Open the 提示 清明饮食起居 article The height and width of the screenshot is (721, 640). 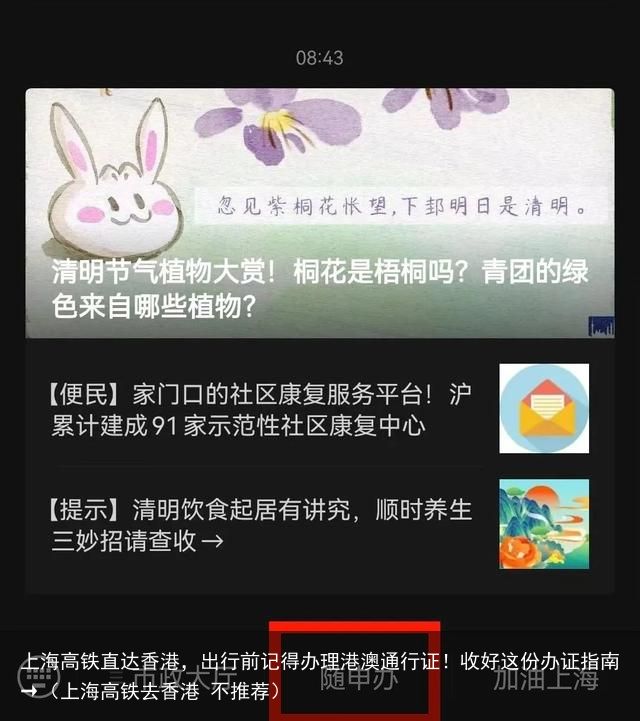tap(262, 525)
